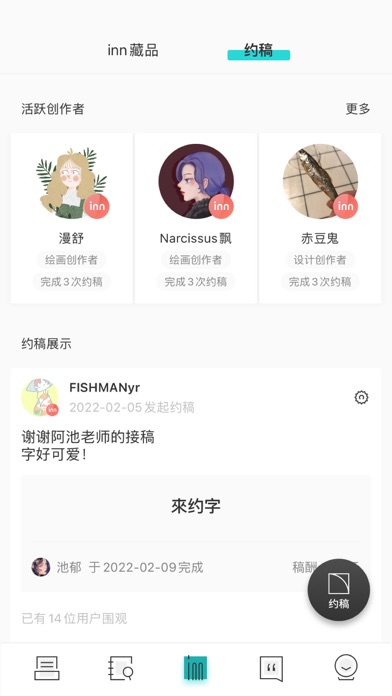Open the quote message bottom tab
The height and width of the screenshot is (696, 392).
[x=271, y=668]
